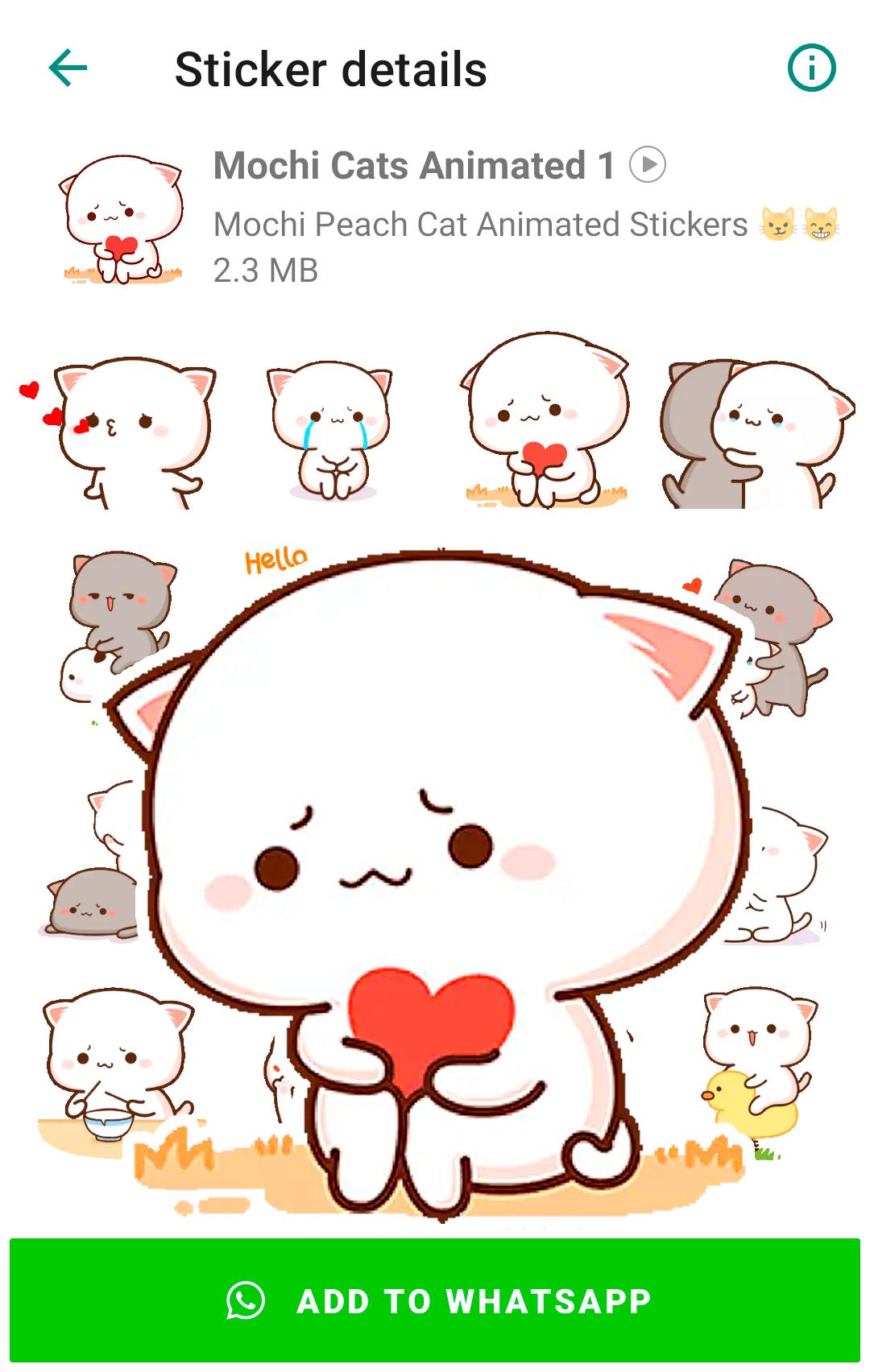Screen dimensions: 870x1372
Task: Preview the kissing cat with hearts sticker
Action: pyautogui.click(x=118, y=433)
